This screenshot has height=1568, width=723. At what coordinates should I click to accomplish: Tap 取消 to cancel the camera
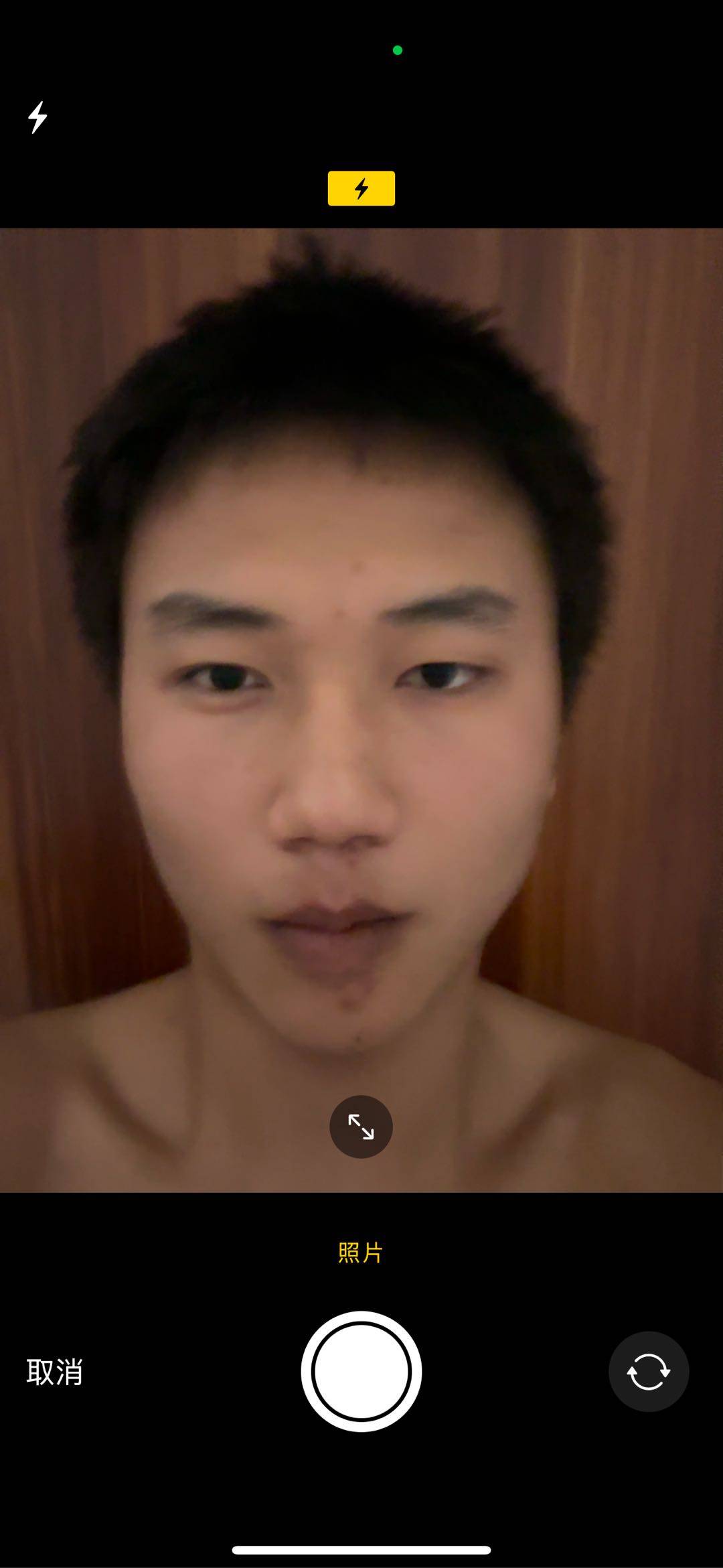pos(54,1372)
